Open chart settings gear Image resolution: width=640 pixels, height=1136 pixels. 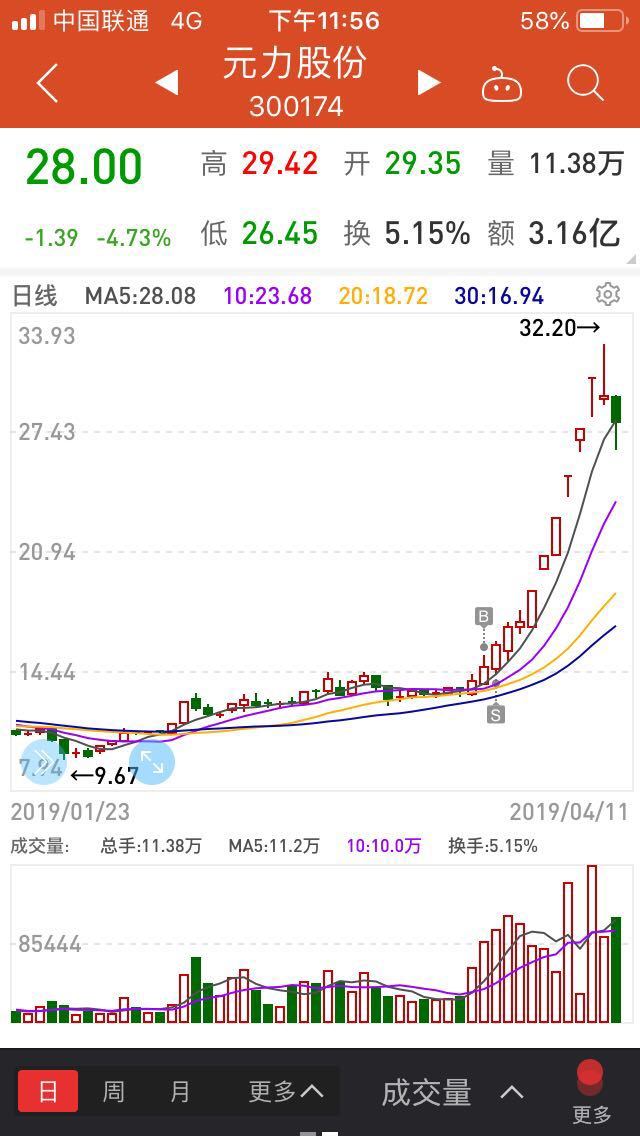tap(607, 294)
